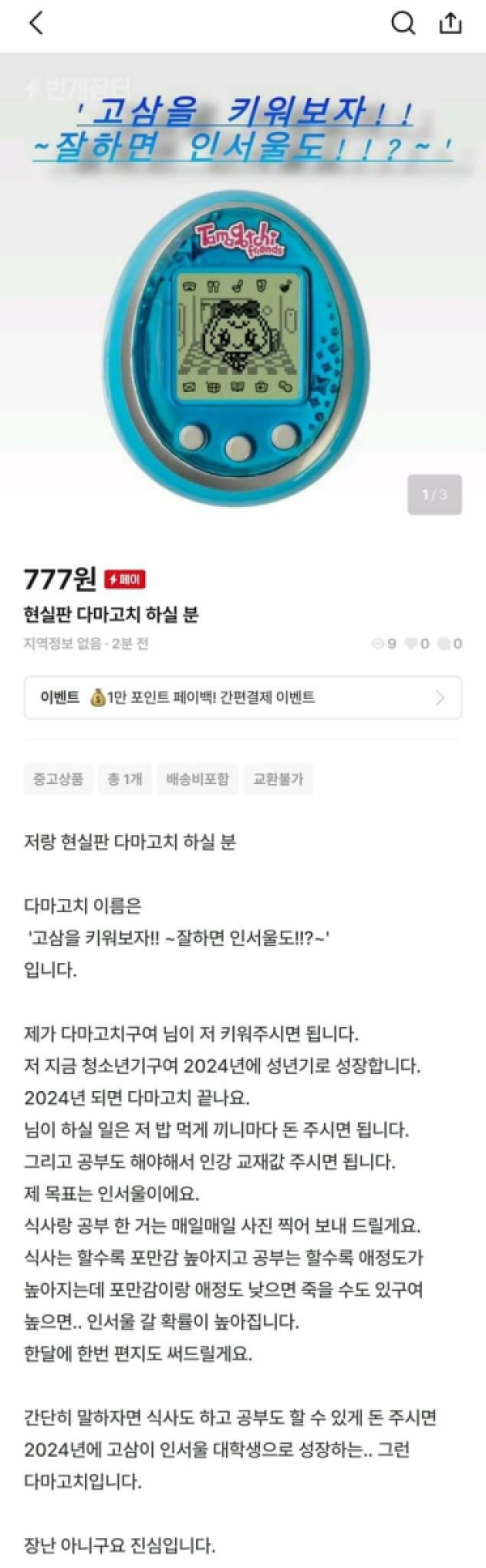Screen dimensions: 486x1568
Task: Go back using the top-left arrow
Action: 35,24
